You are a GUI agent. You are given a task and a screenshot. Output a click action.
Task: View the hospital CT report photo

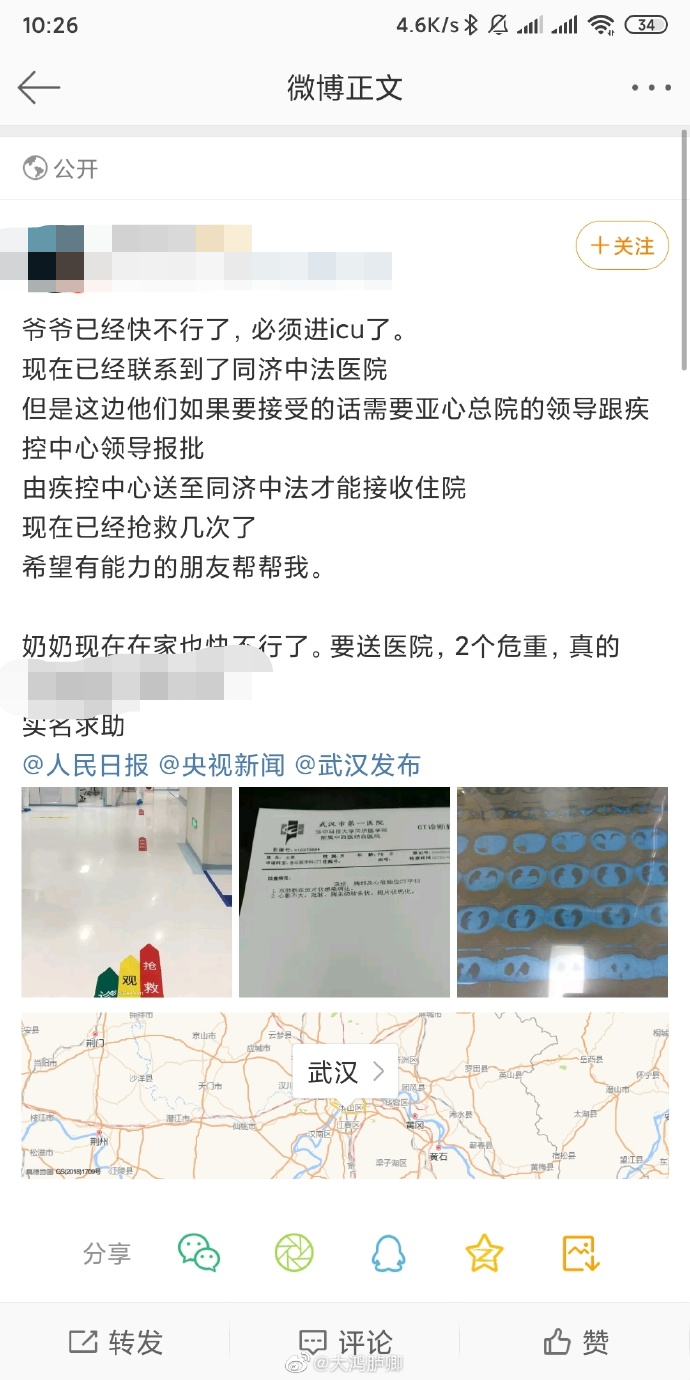344,892
